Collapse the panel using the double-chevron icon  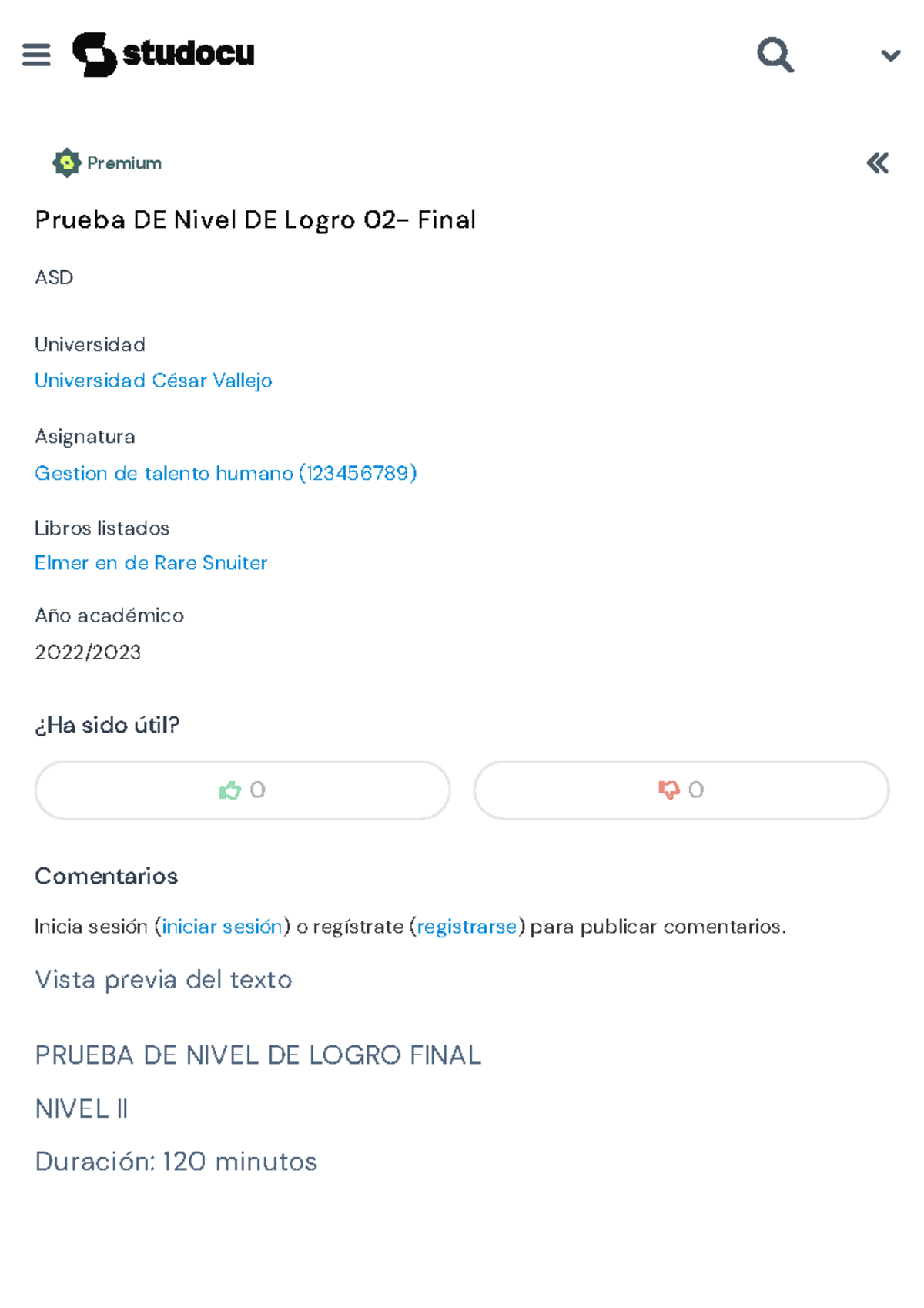coord(877,163)
